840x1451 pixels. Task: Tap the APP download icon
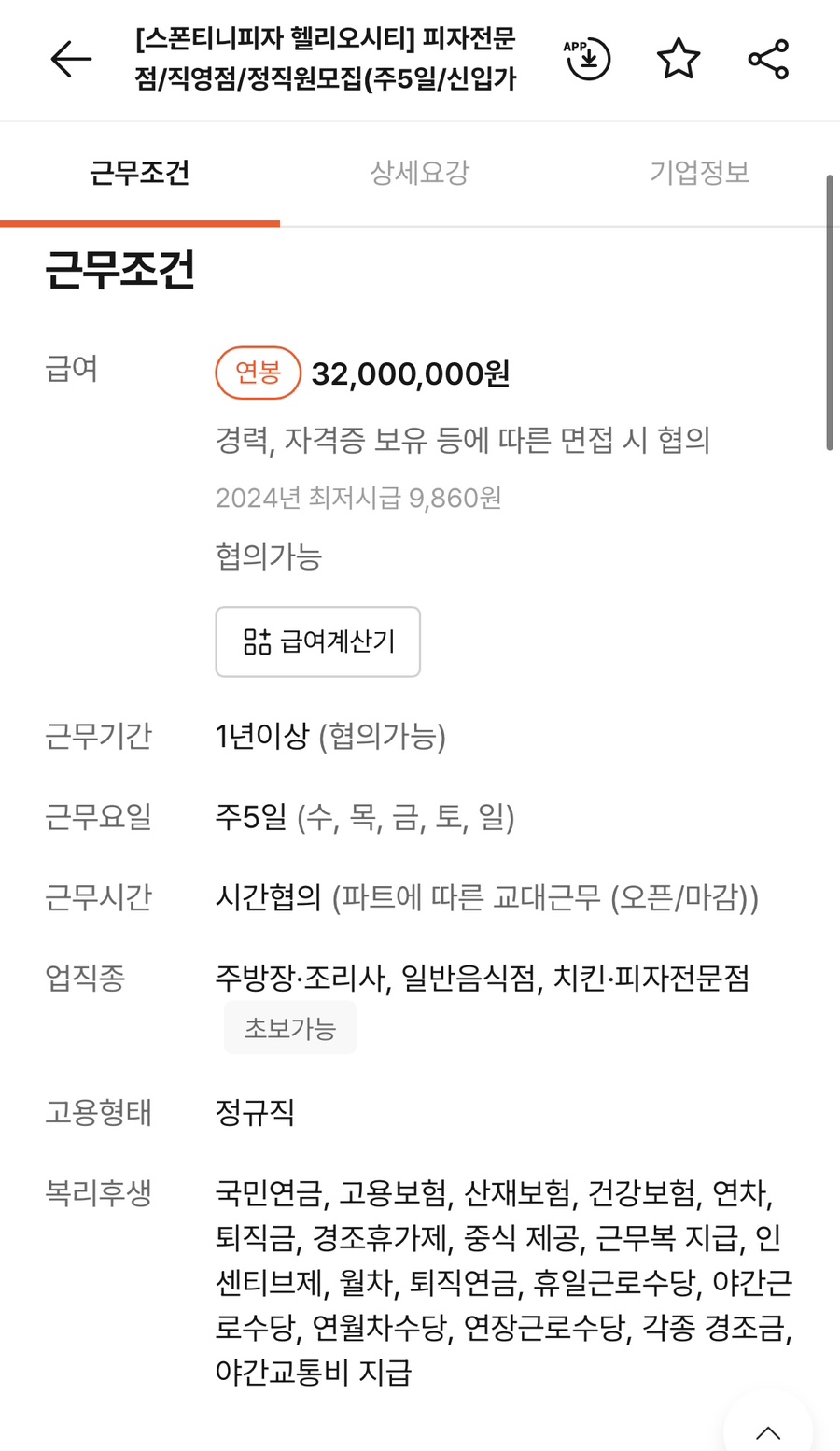pos(587,60)
